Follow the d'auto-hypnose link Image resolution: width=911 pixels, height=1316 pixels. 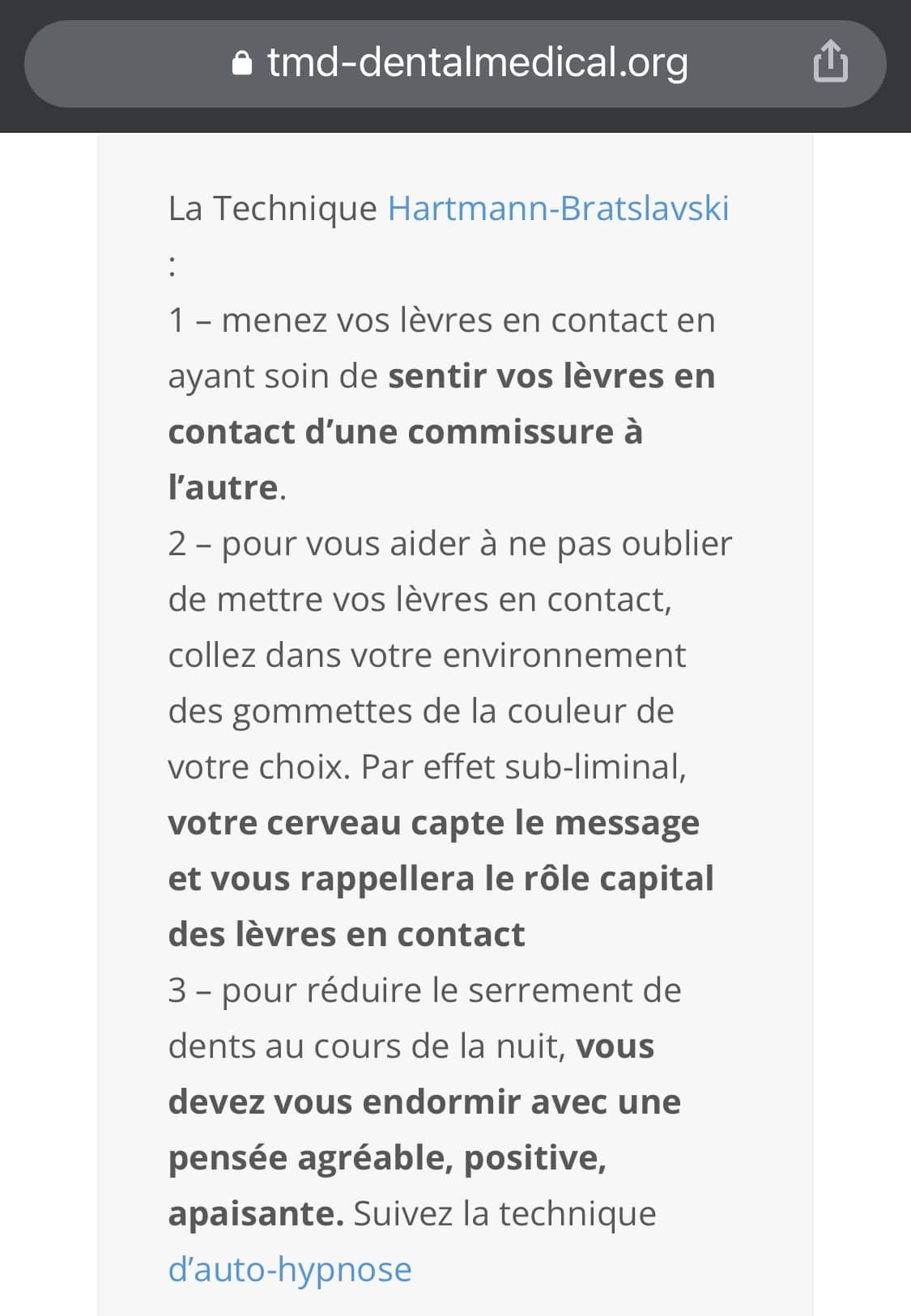point(290,1269)
